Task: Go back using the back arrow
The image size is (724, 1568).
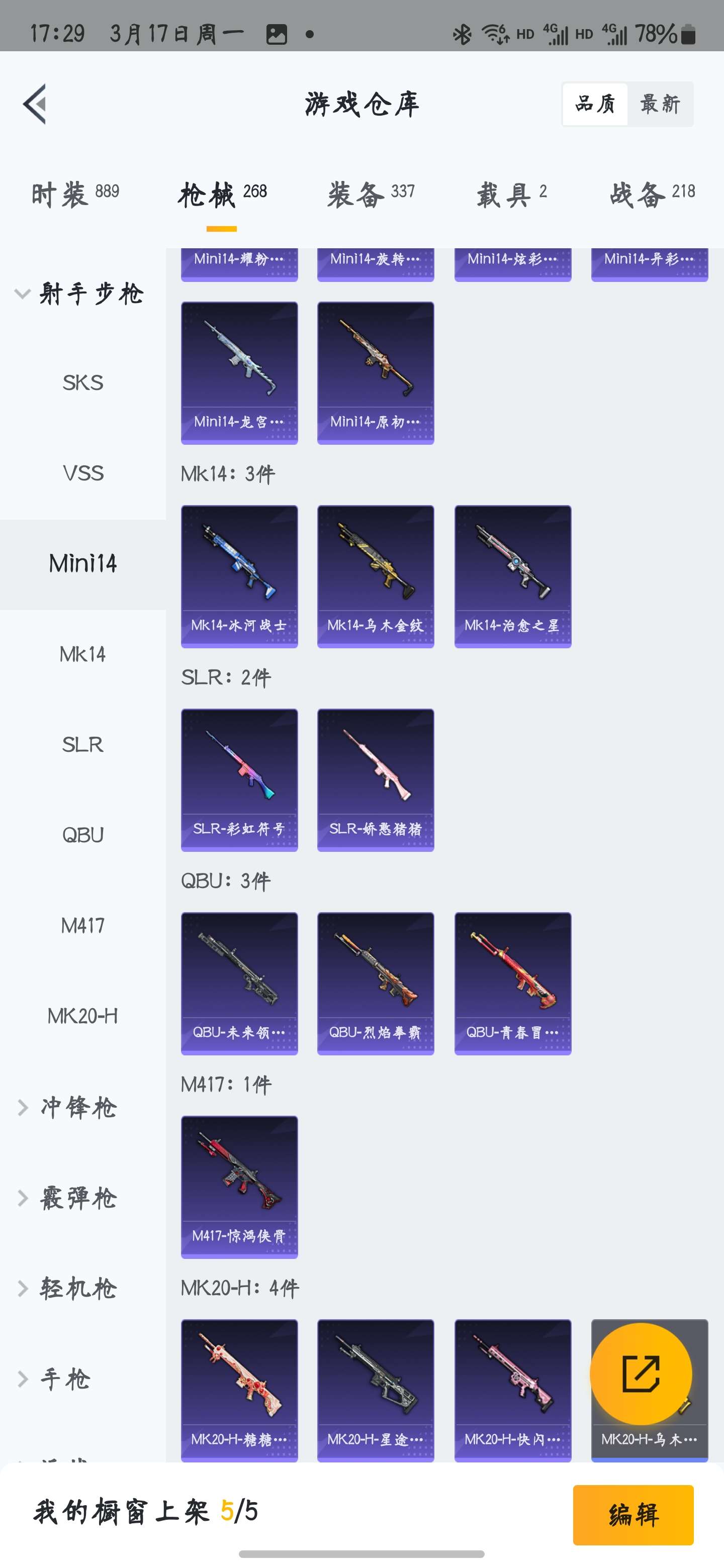Action: pos(35,104)
